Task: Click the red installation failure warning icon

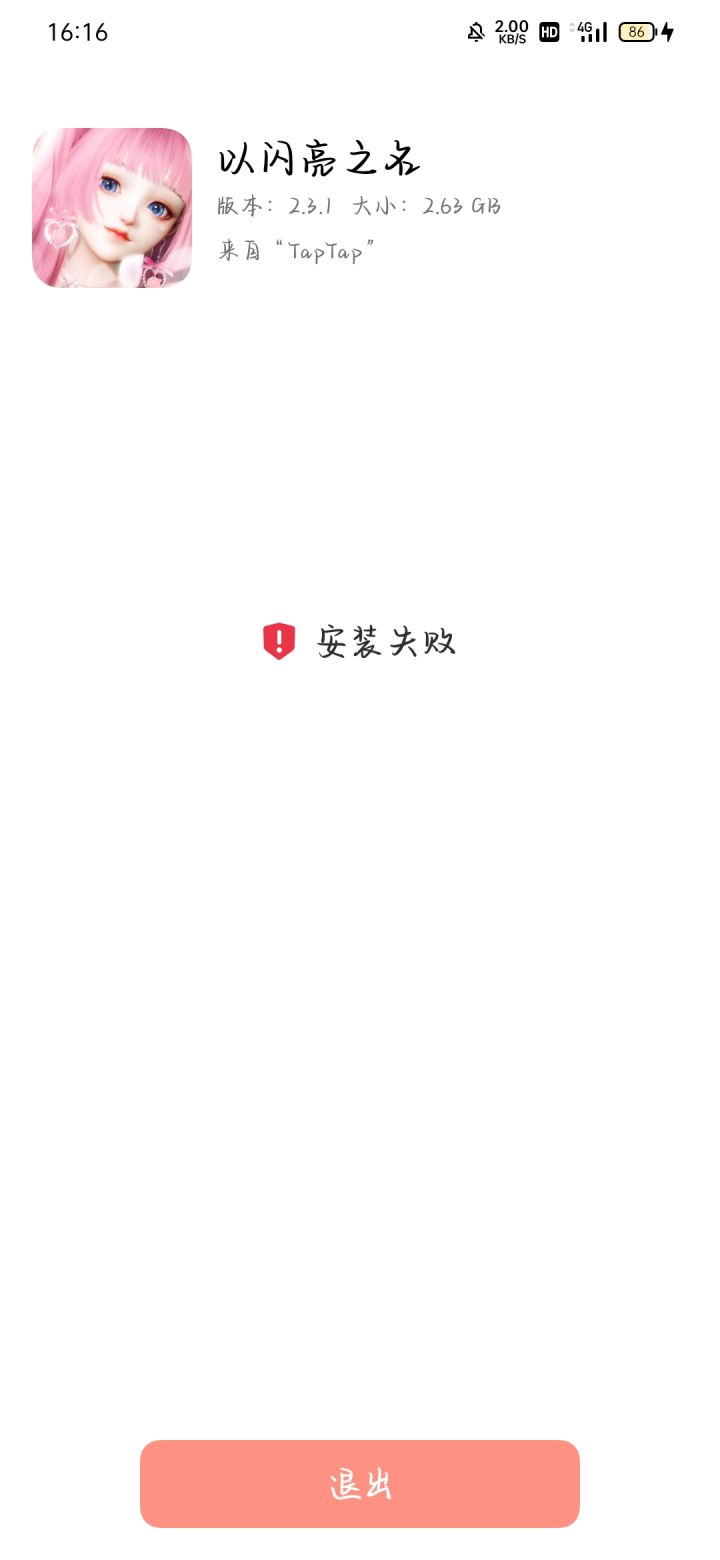Action: tap(277, 642)
